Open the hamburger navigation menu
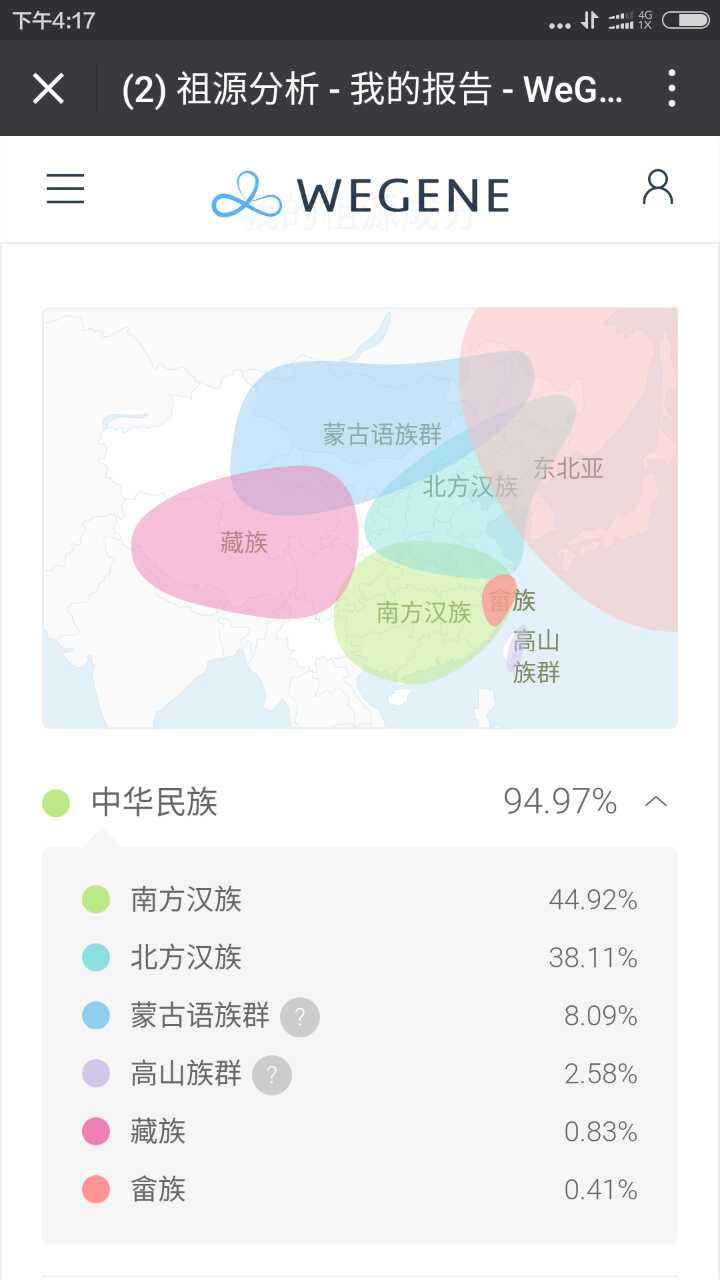Image resolution: width=720 pixels, height=1280 pixels. tap(65, 189)
